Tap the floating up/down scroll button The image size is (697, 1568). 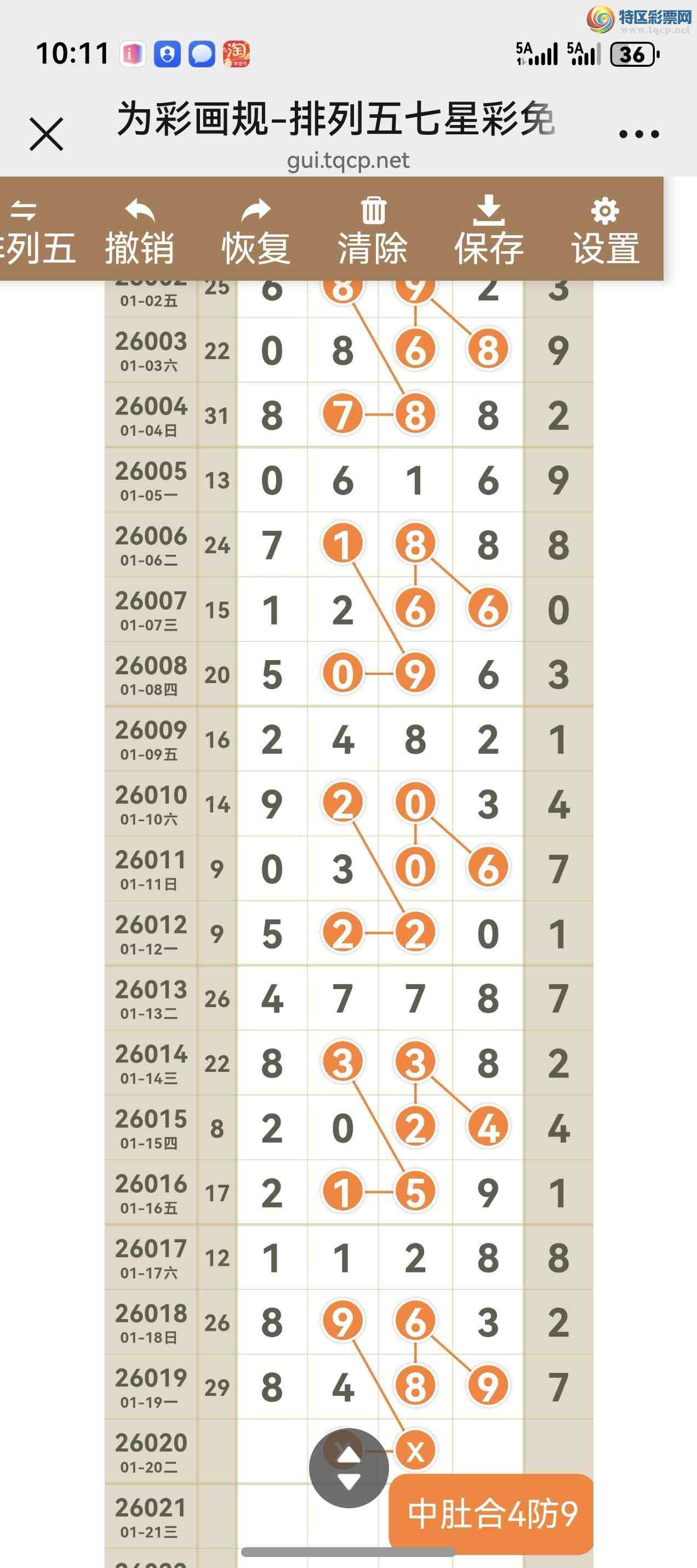click(348, 1468)
